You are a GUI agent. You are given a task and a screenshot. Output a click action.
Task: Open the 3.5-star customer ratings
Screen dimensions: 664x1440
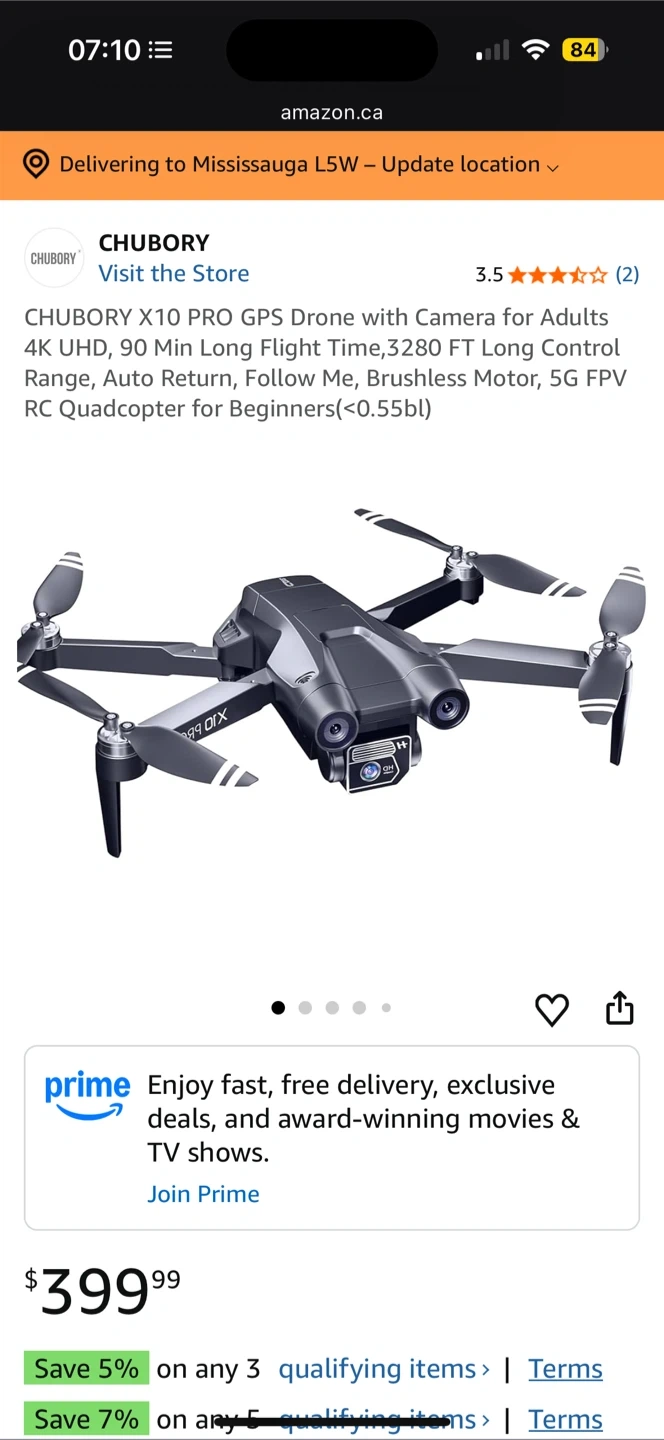pos(556,275)
